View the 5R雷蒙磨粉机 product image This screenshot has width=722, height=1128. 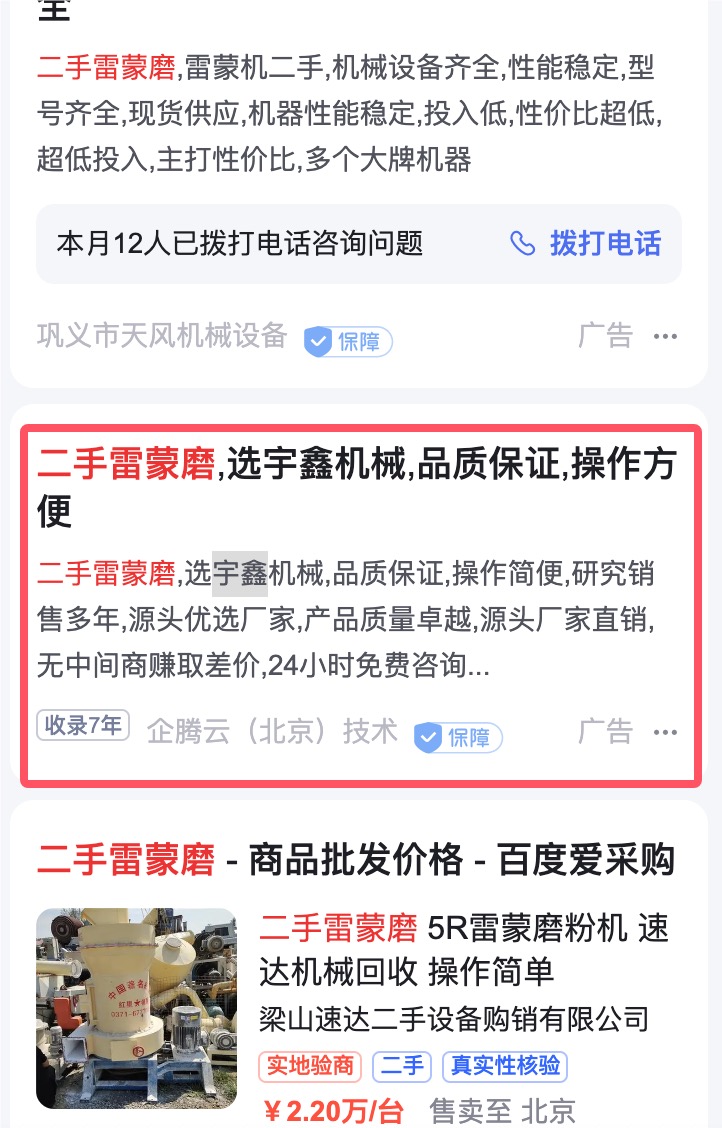click(x=136, y=1008)
